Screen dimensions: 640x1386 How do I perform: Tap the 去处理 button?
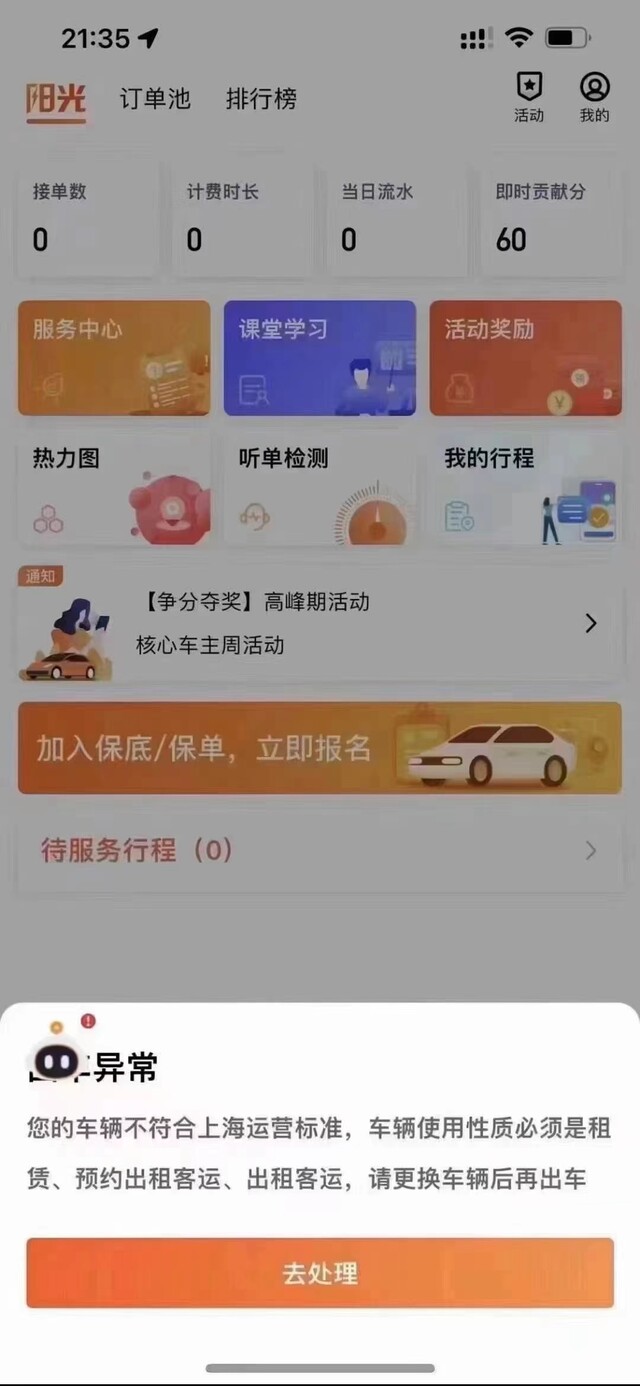[320, 1273]
